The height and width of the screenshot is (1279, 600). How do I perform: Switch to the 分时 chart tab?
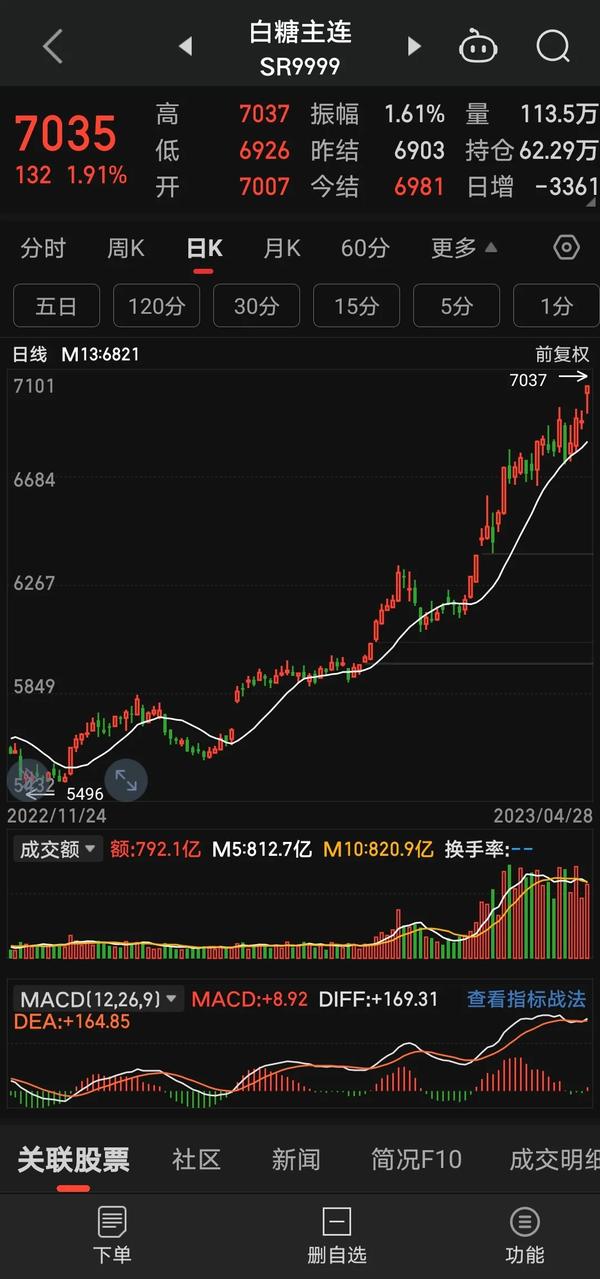tap(42, 248)
